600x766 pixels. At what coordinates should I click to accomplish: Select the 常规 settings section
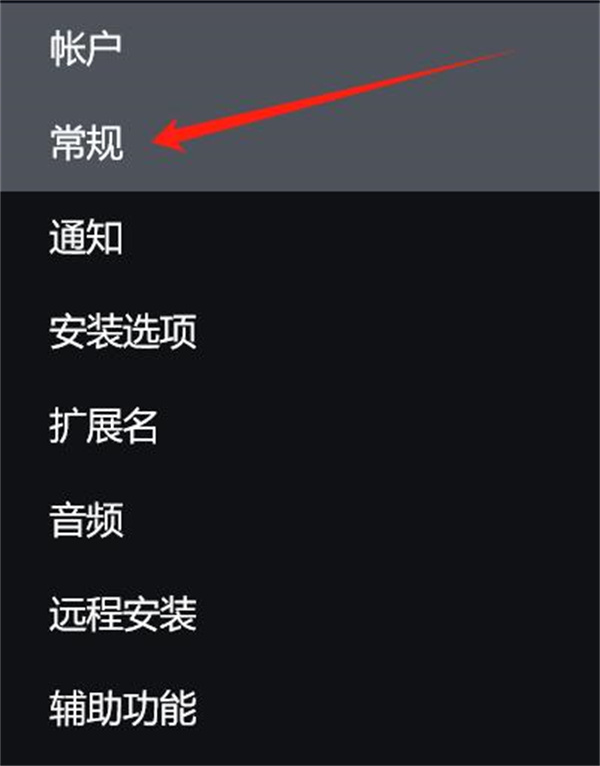point(85,145)
